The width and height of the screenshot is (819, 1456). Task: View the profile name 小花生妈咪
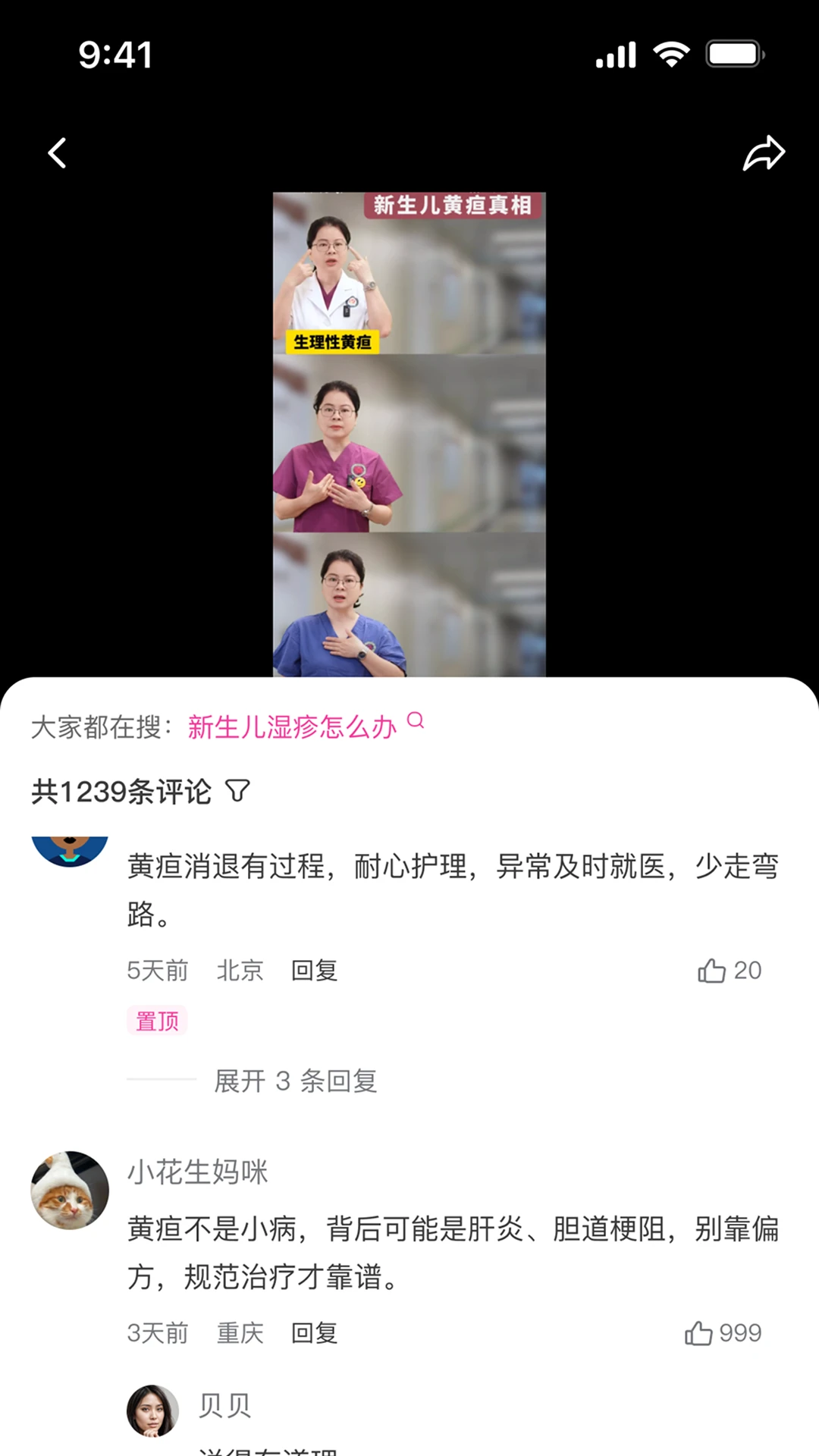pos(197,1172)
